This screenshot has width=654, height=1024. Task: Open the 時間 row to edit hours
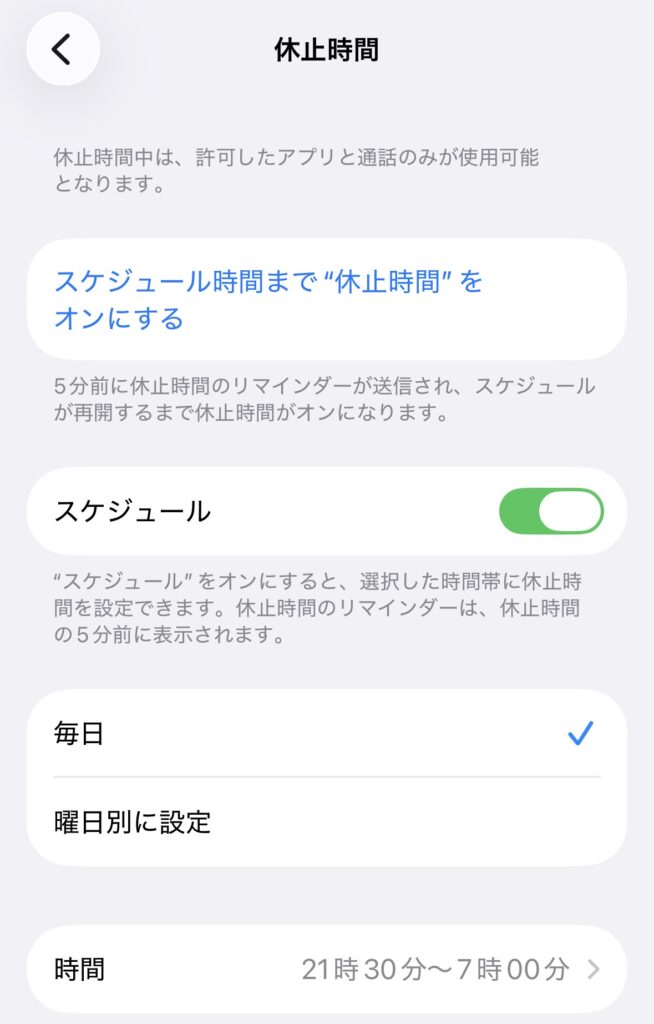coord(326,969)
